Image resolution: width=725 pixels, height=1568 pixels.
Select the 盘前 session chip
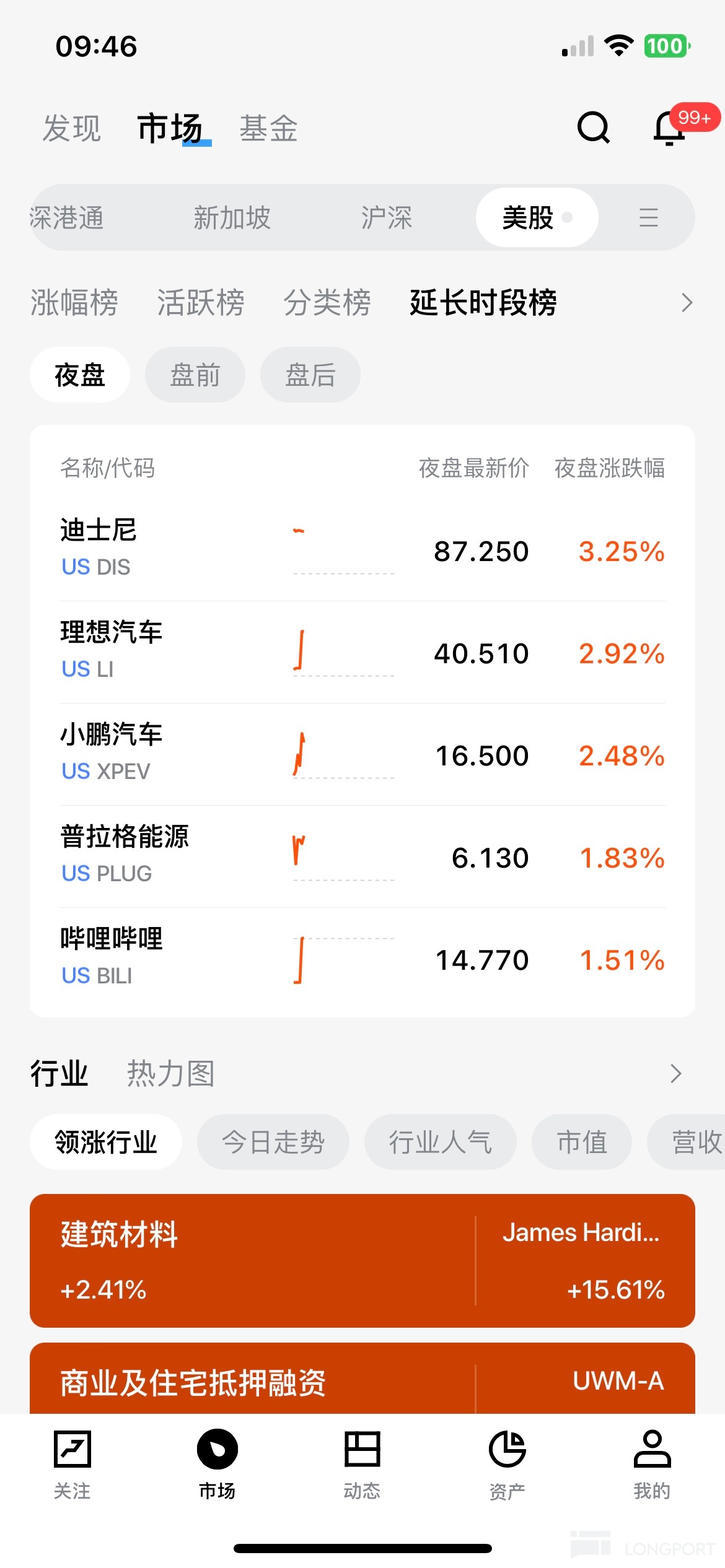195,375
